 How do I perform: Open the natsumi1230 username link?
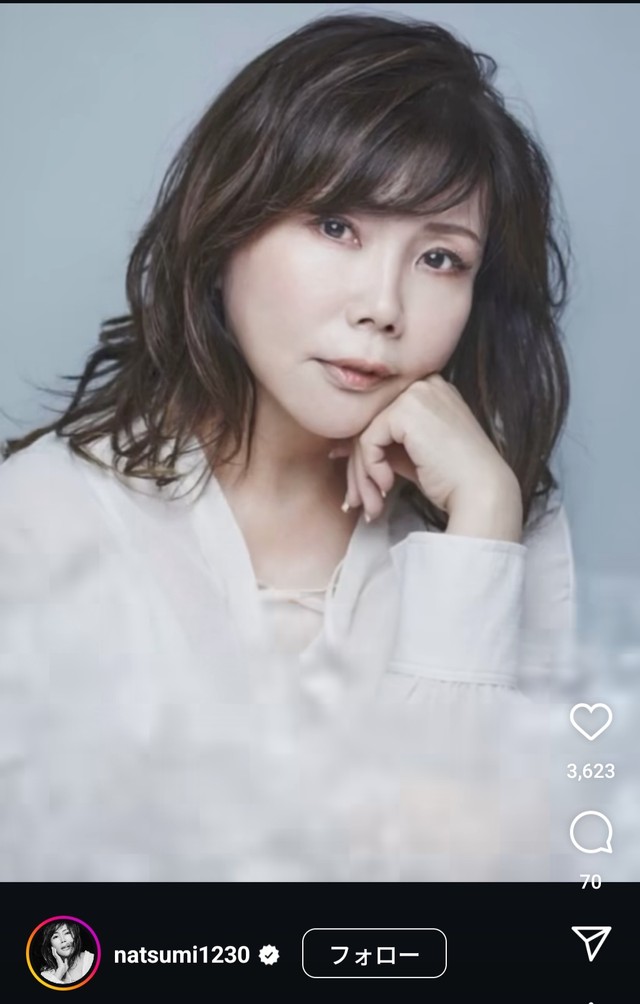click(x=180, y=955)
